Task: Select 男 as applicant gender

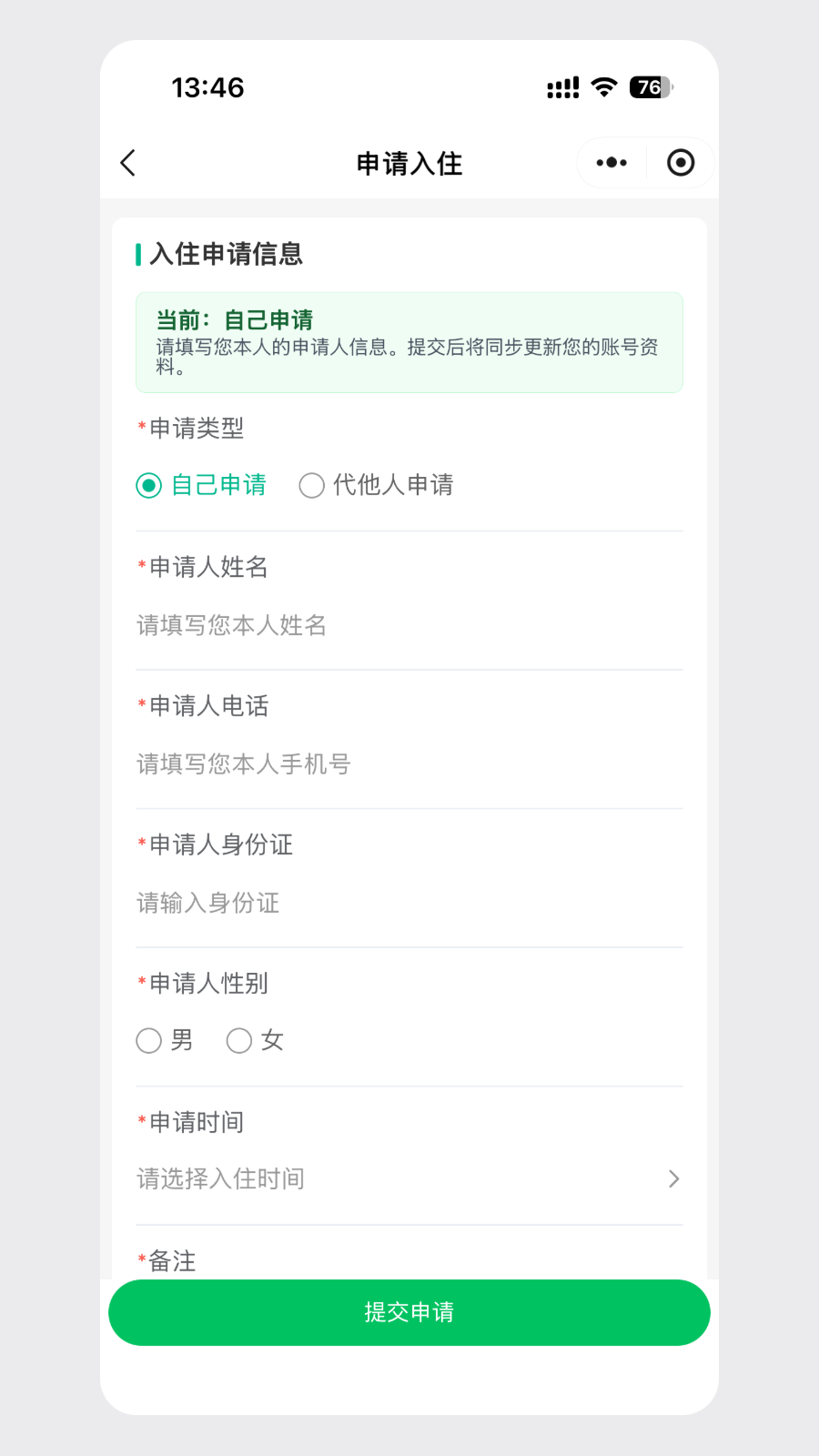Action: coord(165,1040)
